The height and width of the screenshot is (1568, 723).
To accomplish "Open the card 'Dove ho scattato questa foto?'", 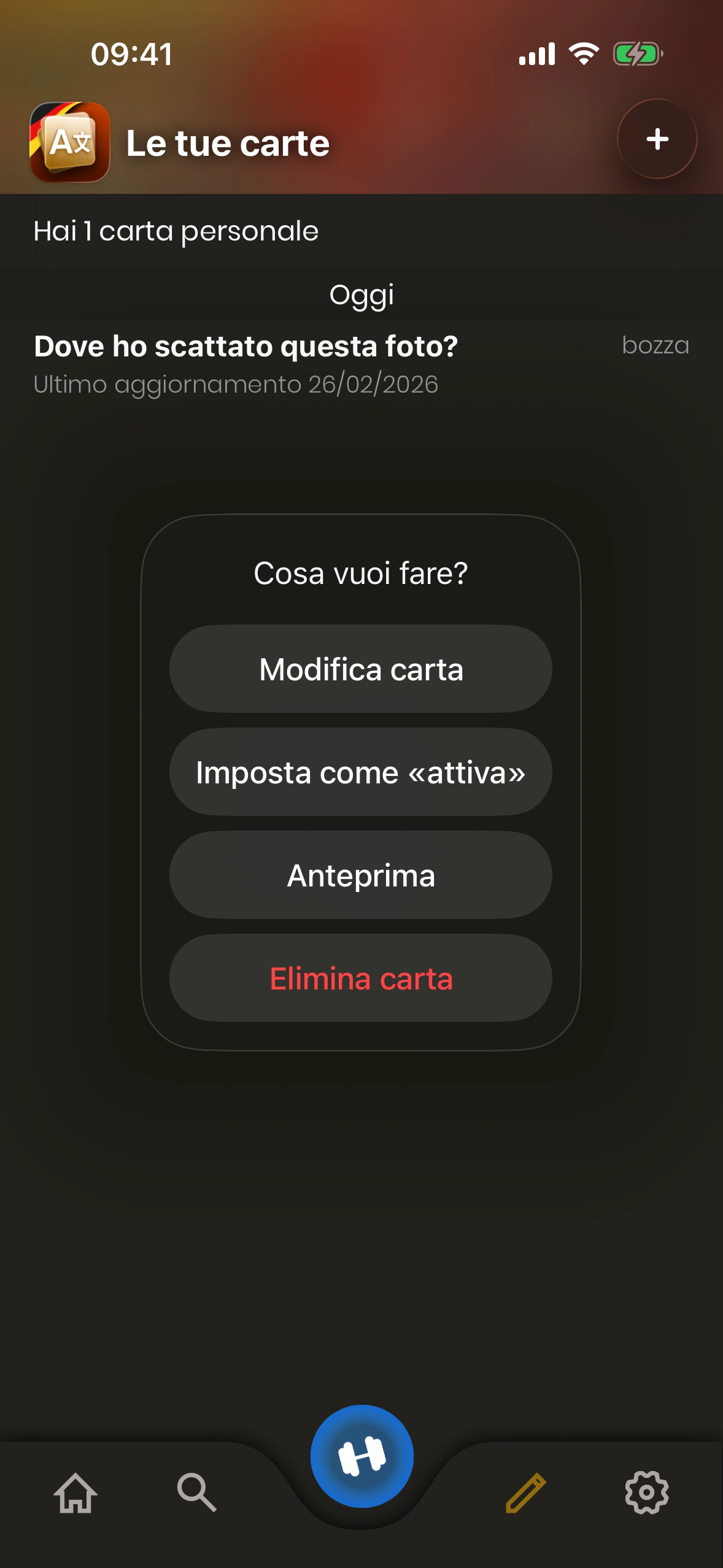I will coord(246,362).
